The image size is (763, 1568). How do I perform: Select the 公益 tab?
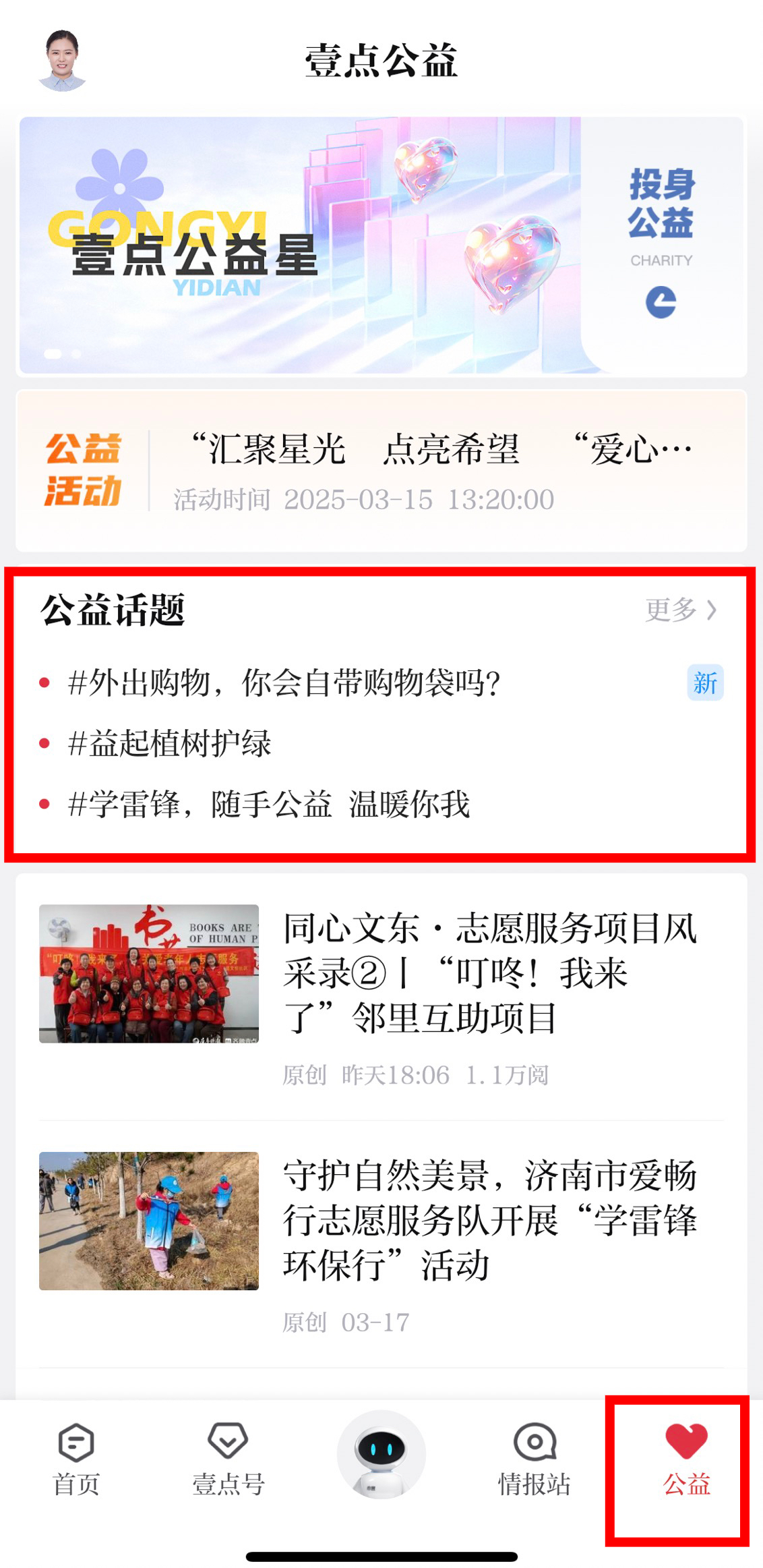click(686, 1459)
